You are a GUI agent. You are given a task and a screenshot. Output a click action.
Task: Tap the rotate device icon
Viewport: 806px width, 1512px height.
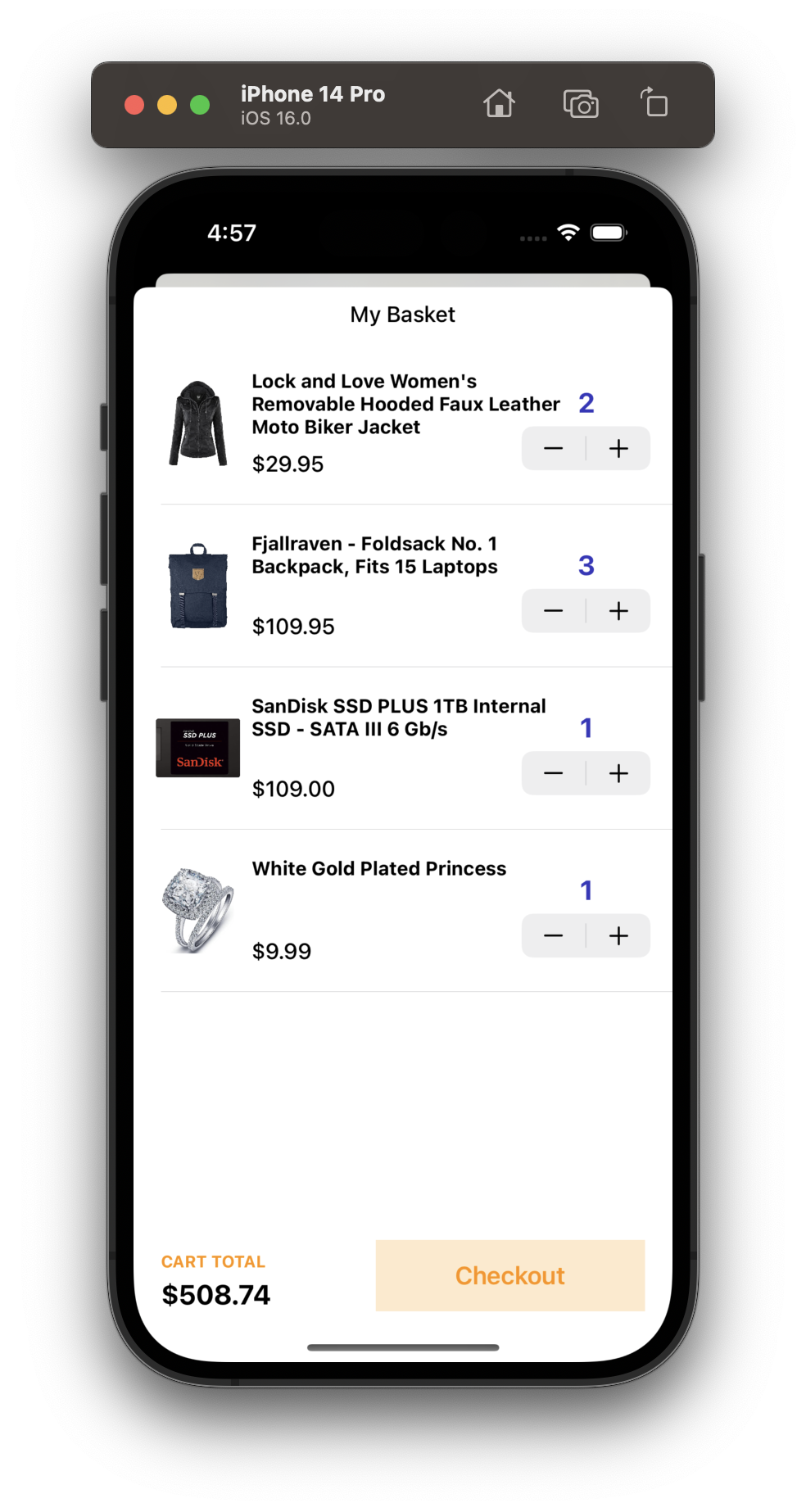[x=654, y=104]
